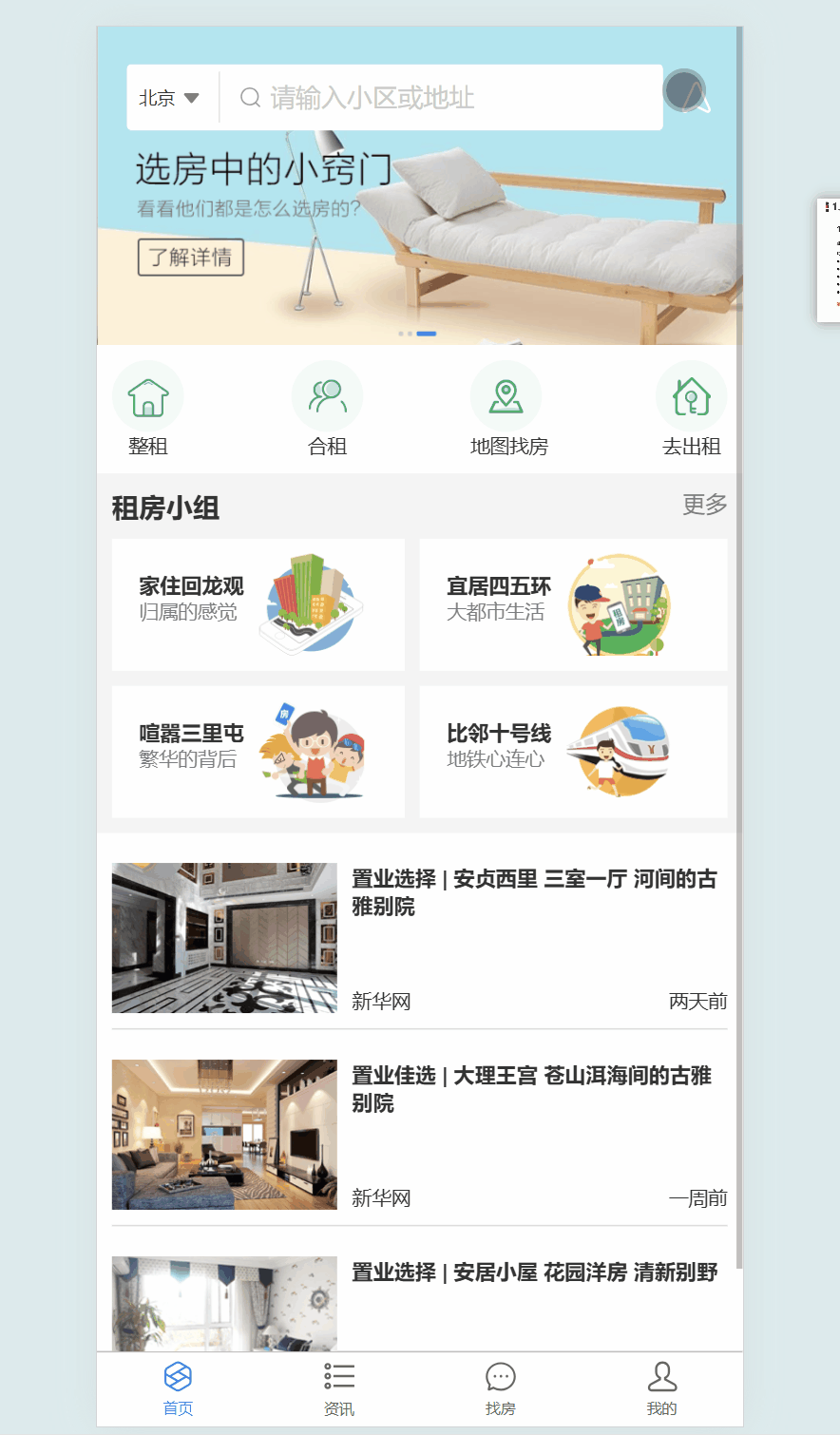840x1435 pixels.
Task: Read the 安贞西里 三室一厅 article
Action: 419,938
